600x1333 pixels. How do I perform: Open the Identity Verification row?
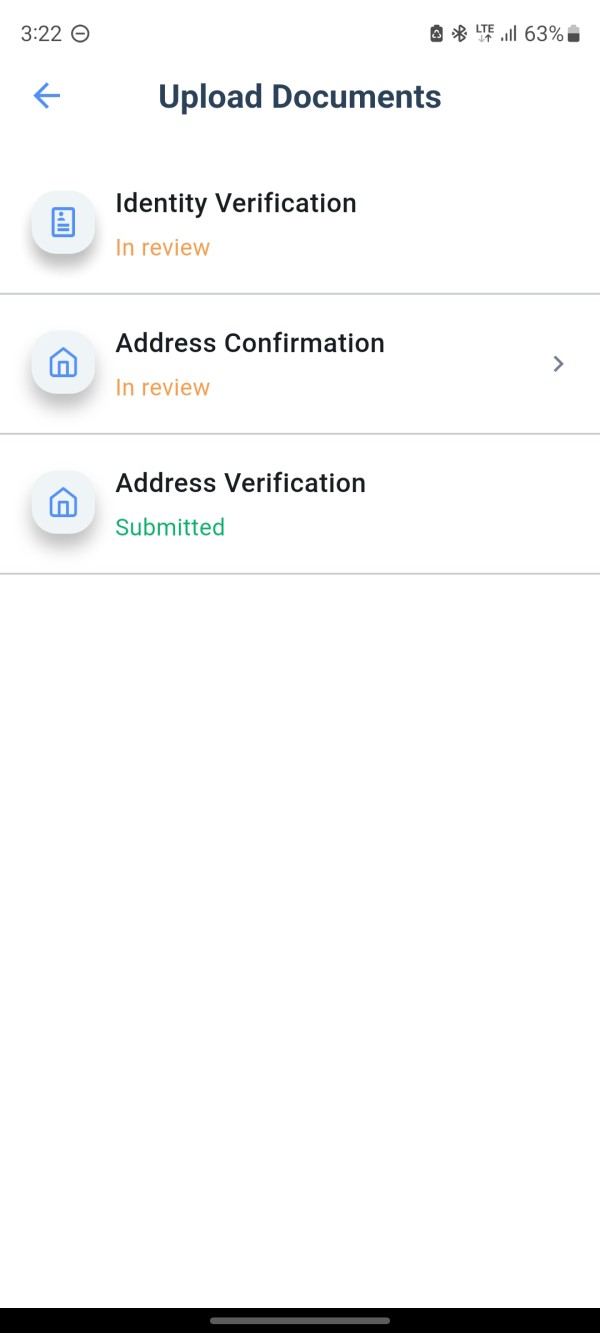pyautogui.click(x=300, y=224)
